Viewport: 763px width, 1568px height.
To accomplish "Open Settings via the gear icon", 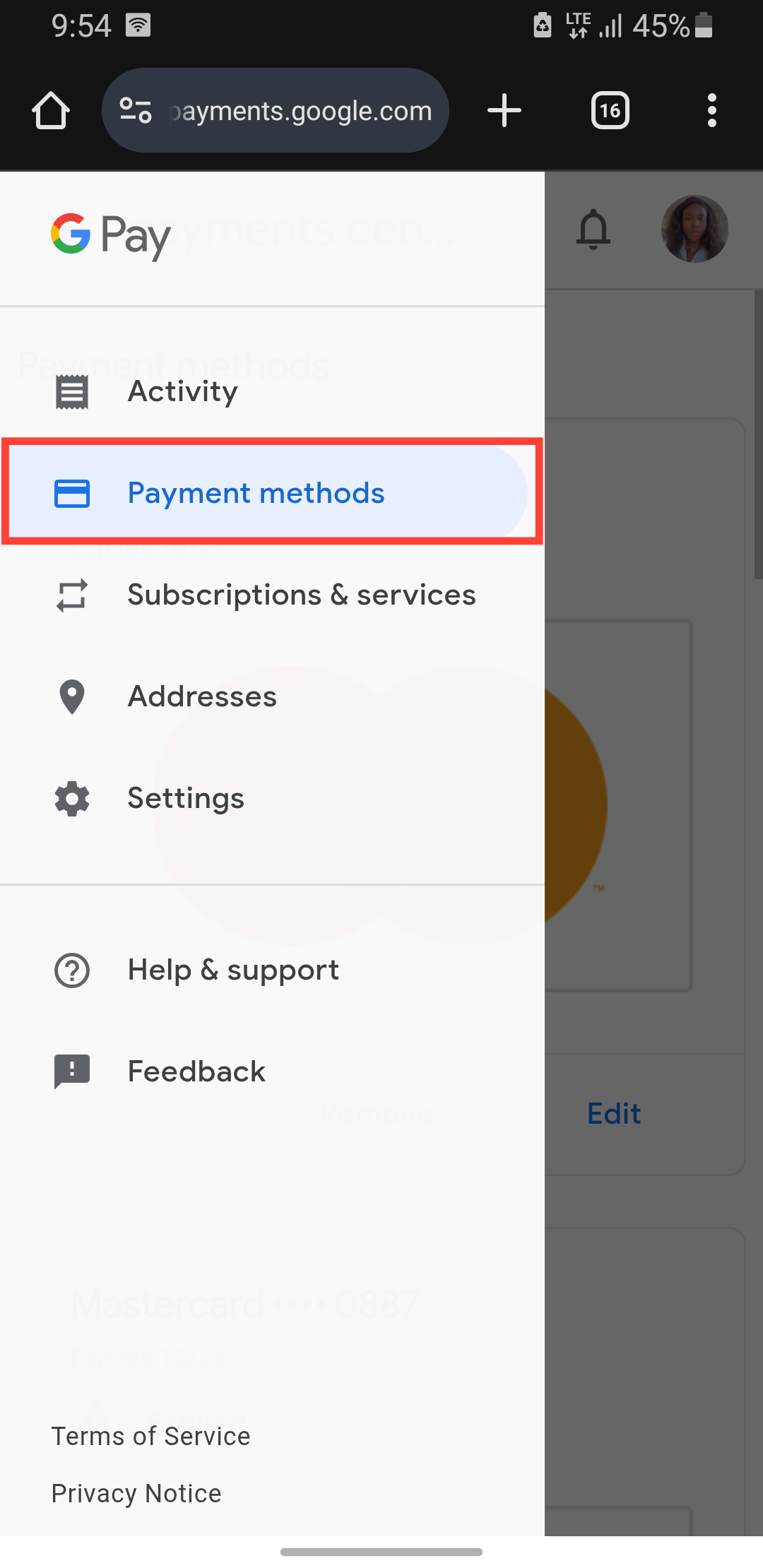I will 71,798.
